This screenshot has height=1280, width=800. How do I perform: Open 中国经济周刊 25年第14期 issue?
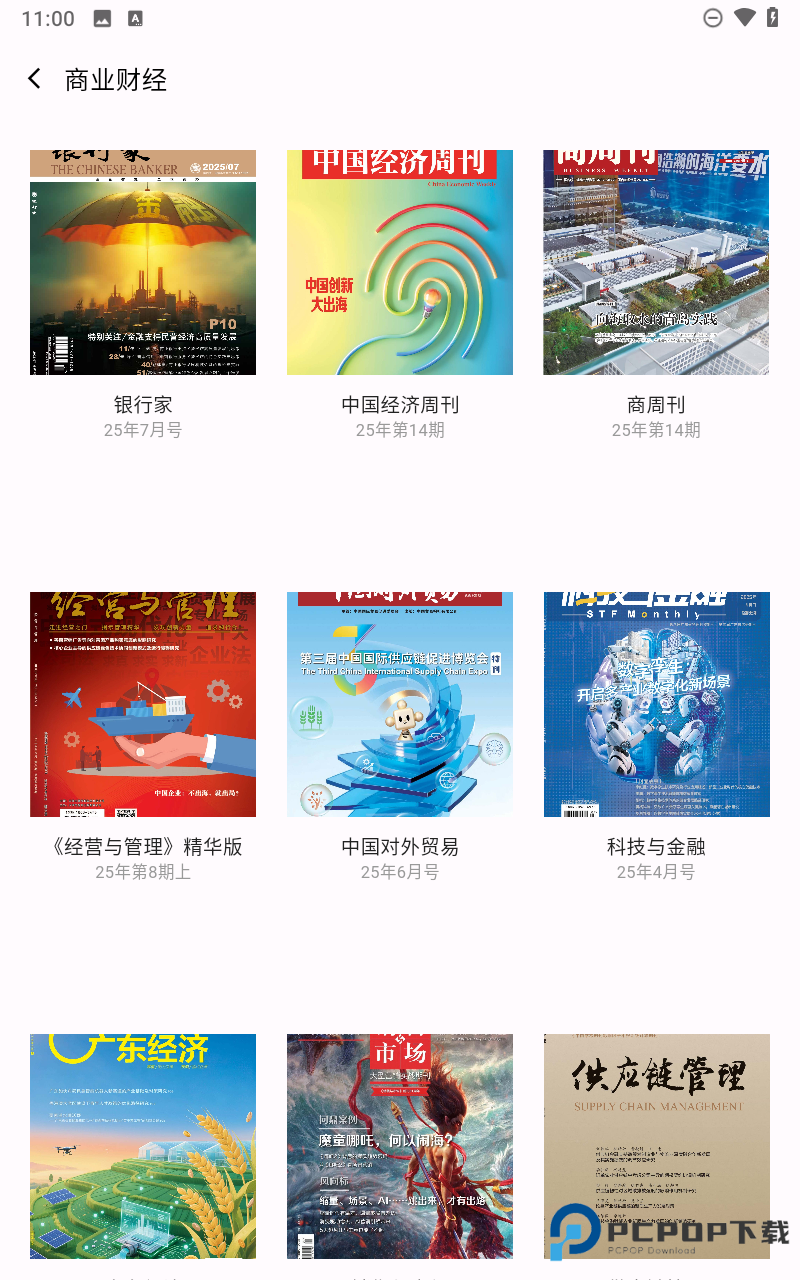point(400,263)
